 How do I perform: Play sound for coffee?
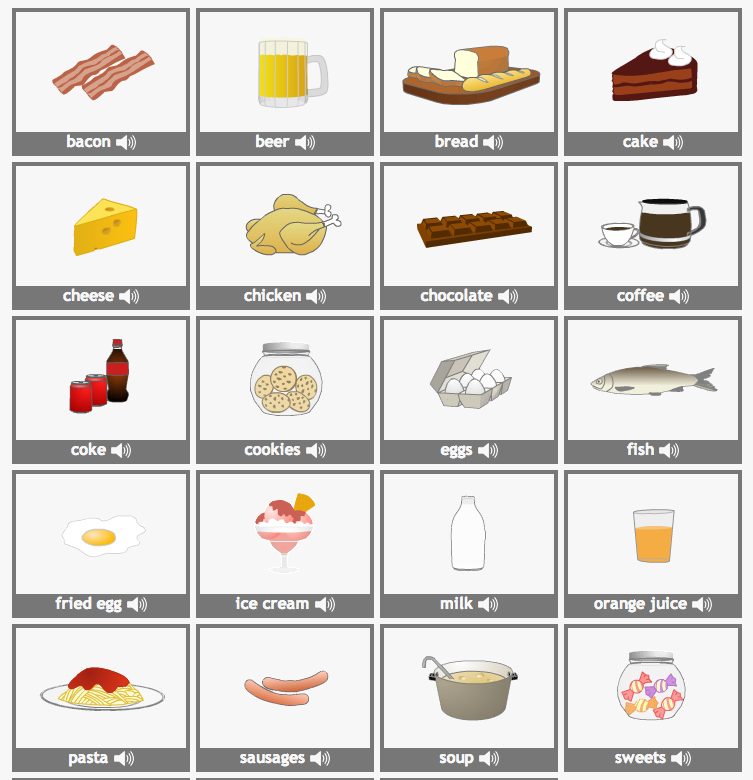tap(679, 296)
